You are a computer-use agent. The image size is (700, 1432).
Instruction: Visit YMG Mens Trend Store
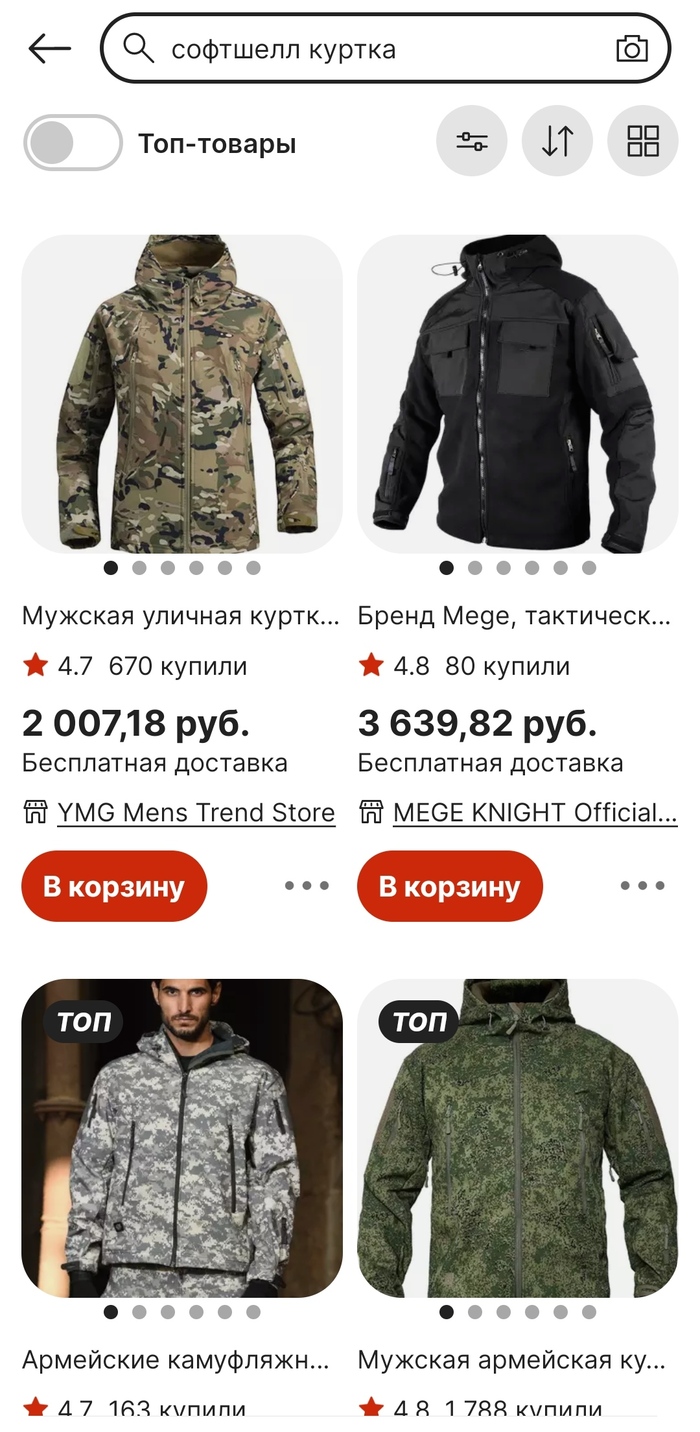coord(195,813)
